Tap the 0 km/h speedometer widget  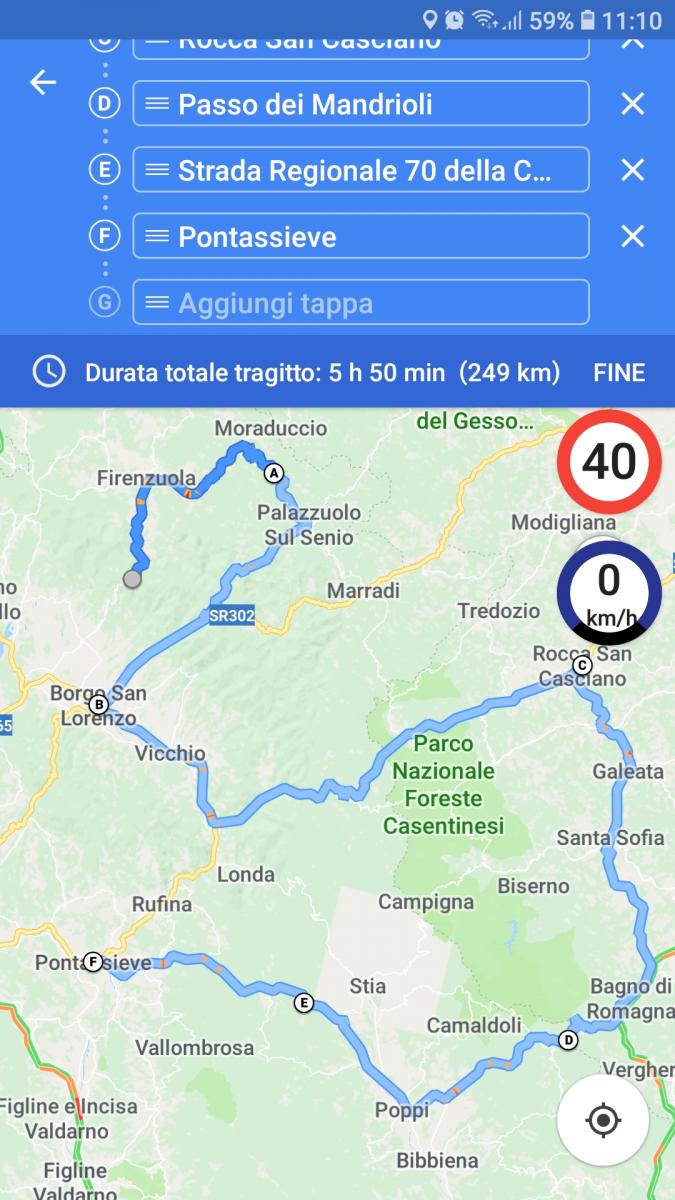pyautogui.click(x=609, y=591)
